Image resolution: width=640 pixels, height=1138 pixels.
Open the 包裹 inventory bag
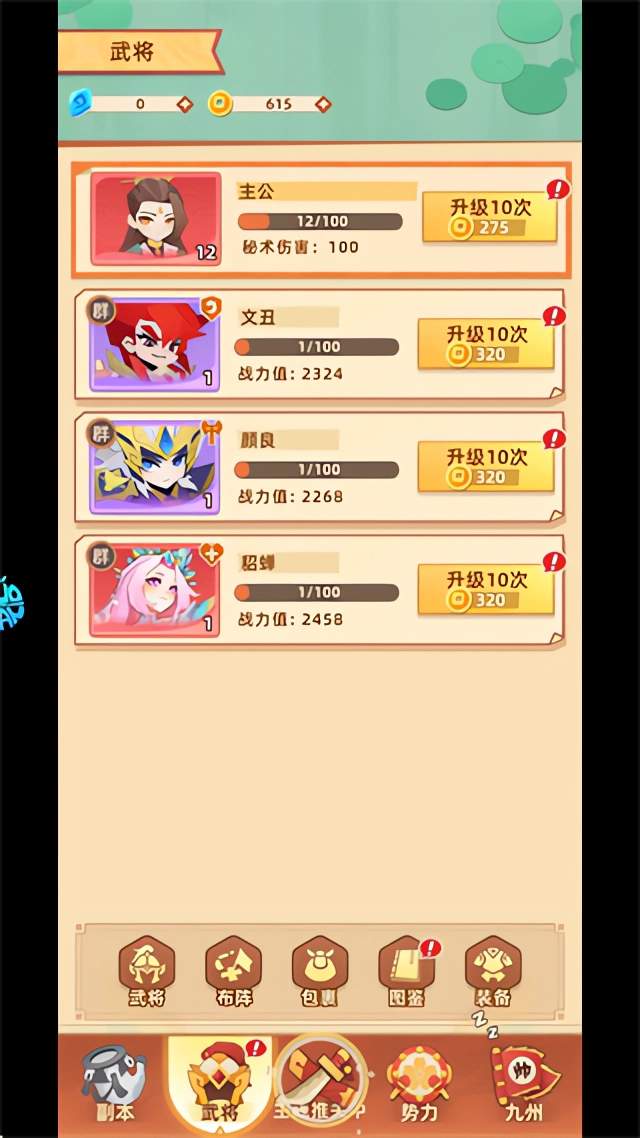[x=320, y=972]
